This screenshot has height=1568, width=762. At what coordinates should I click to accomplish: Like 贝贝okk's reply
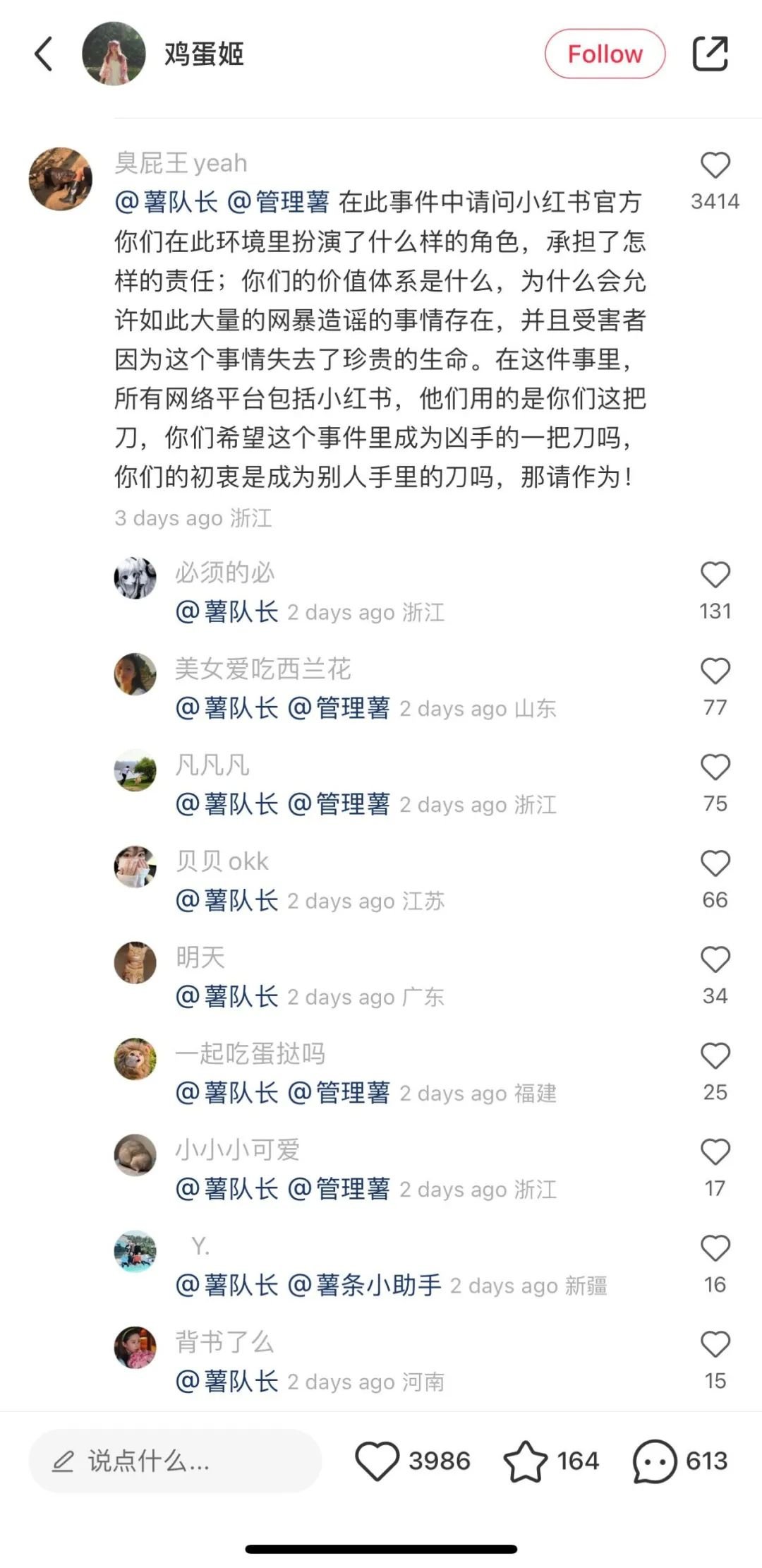pyautogui.click(x=715, y=863)
